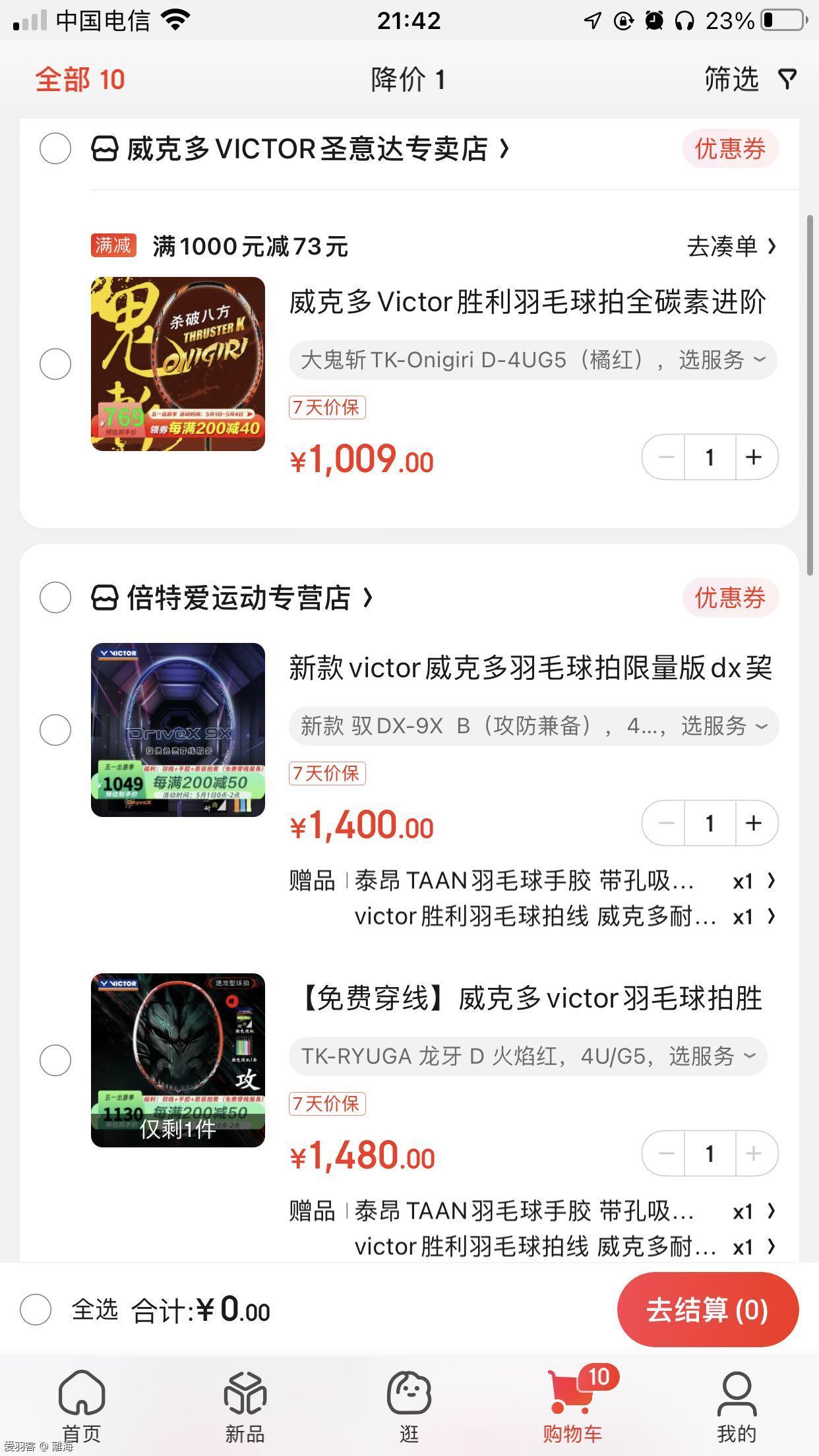Open the DriveX 9X product image
The height and width of the screenshot is (1456, 819).
[x=178, y=730]
